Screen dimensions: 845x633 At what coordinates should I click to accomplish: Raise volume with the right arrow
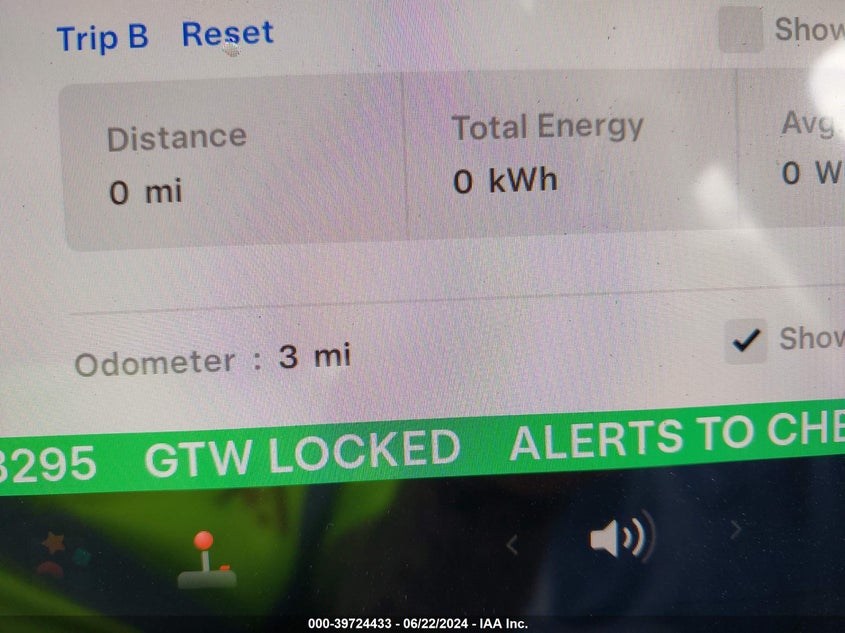(736, 531)
